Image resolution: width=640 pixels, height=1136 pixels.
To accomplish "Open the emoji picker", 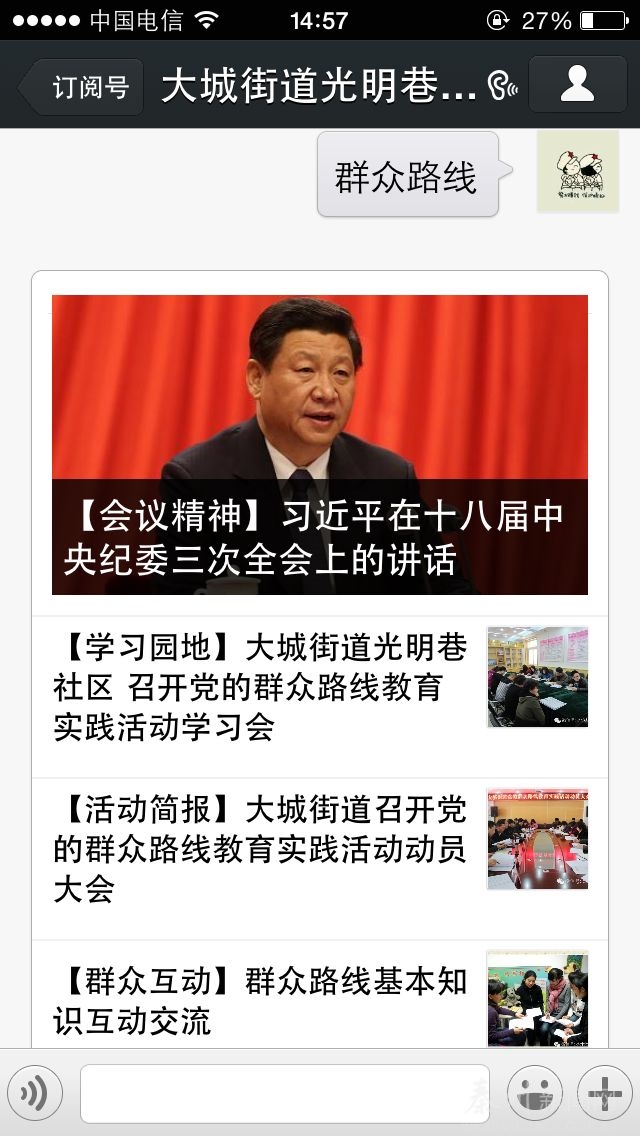I will 534,1093.
